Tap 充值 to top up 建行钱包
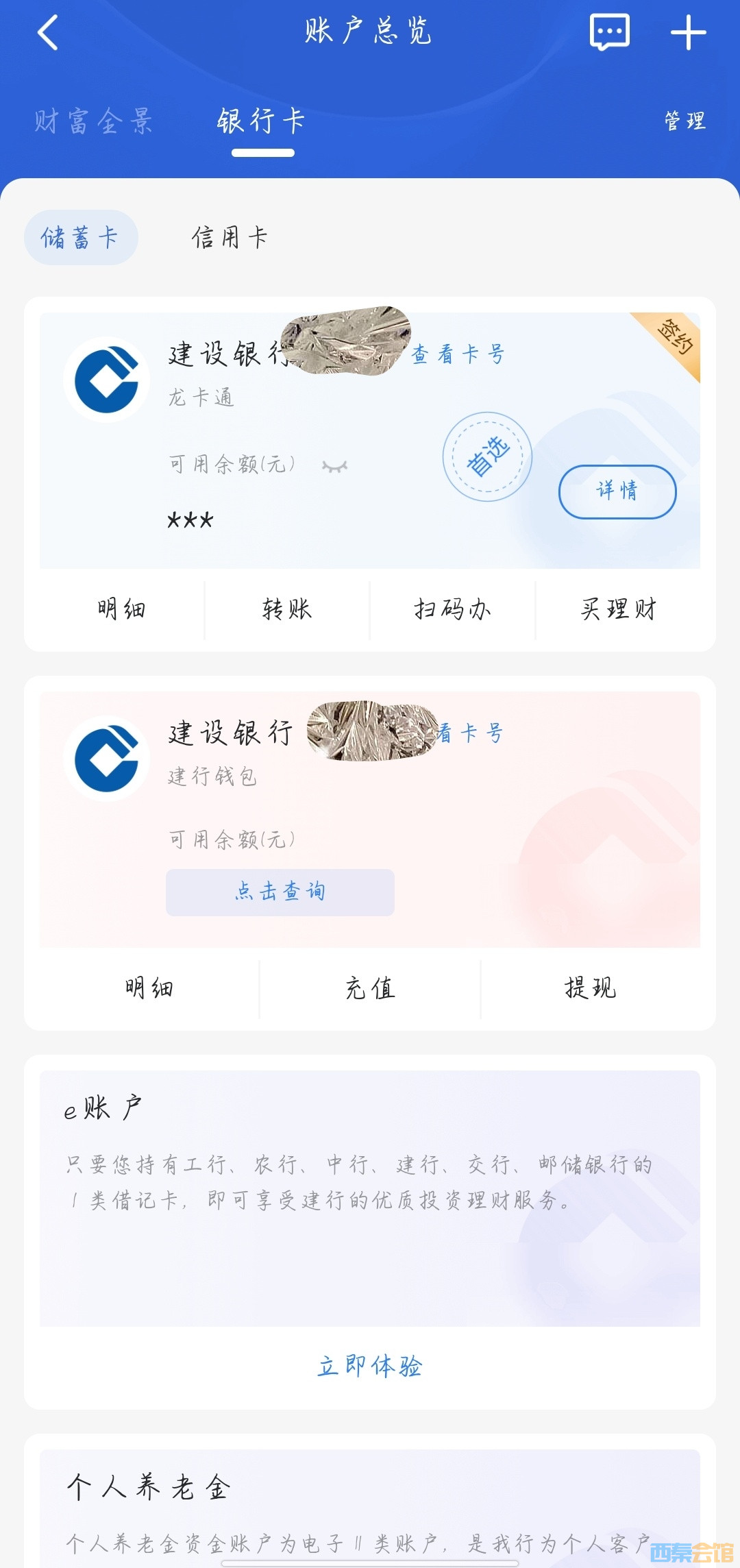740x1568 pixels. tap(370, 988)
